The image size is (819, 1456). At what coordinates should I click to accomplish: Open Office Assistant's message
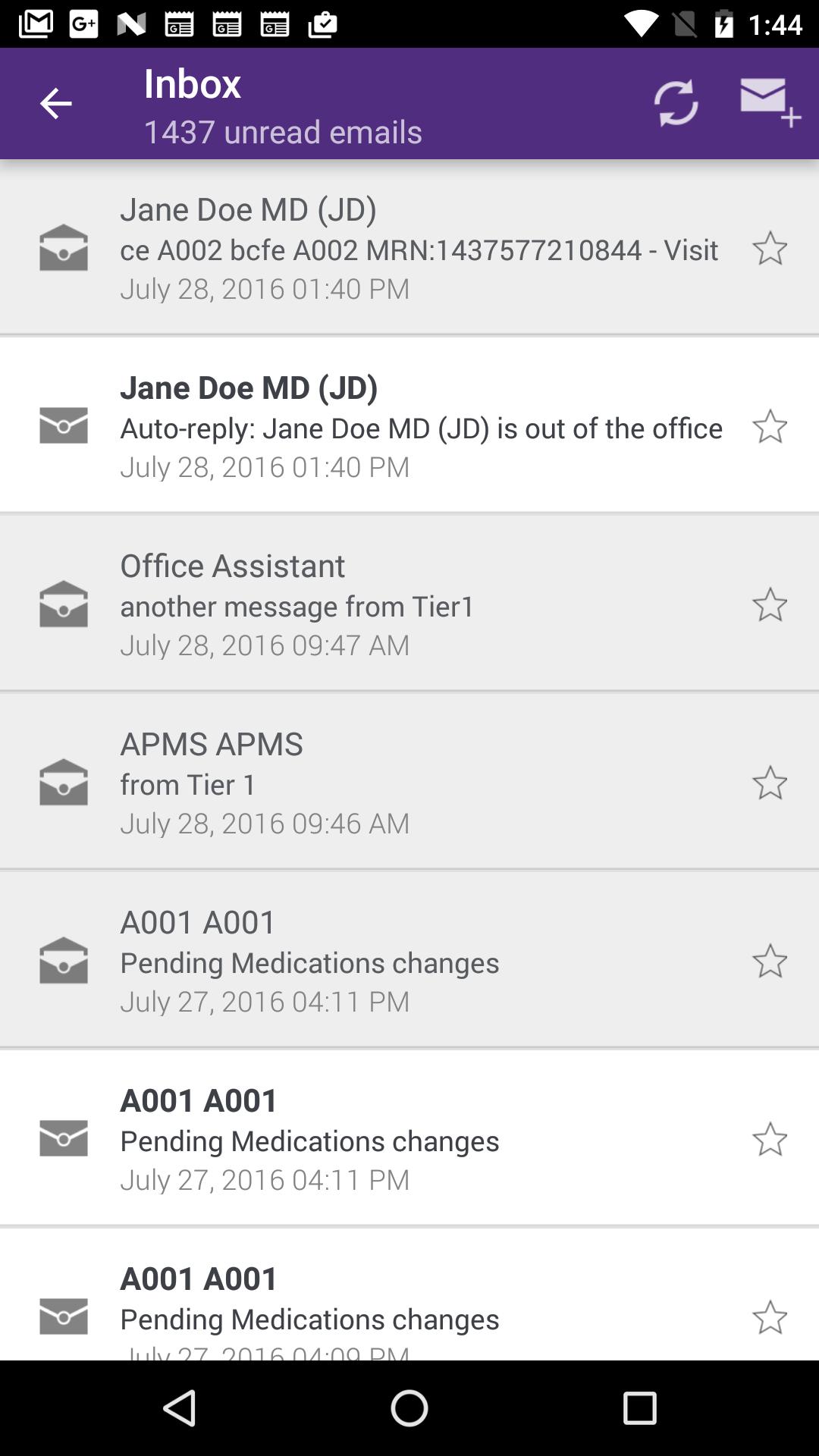(x=409, y=604)
